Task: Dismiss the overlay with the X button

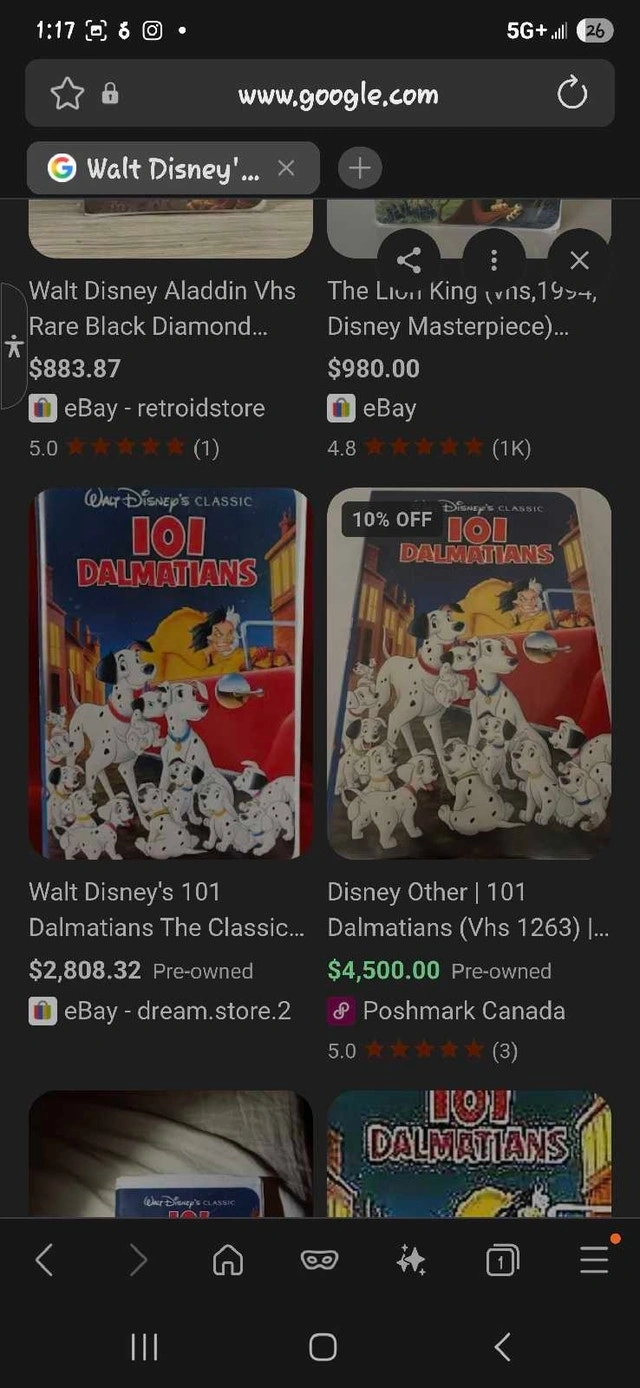Action: point(579,261)
